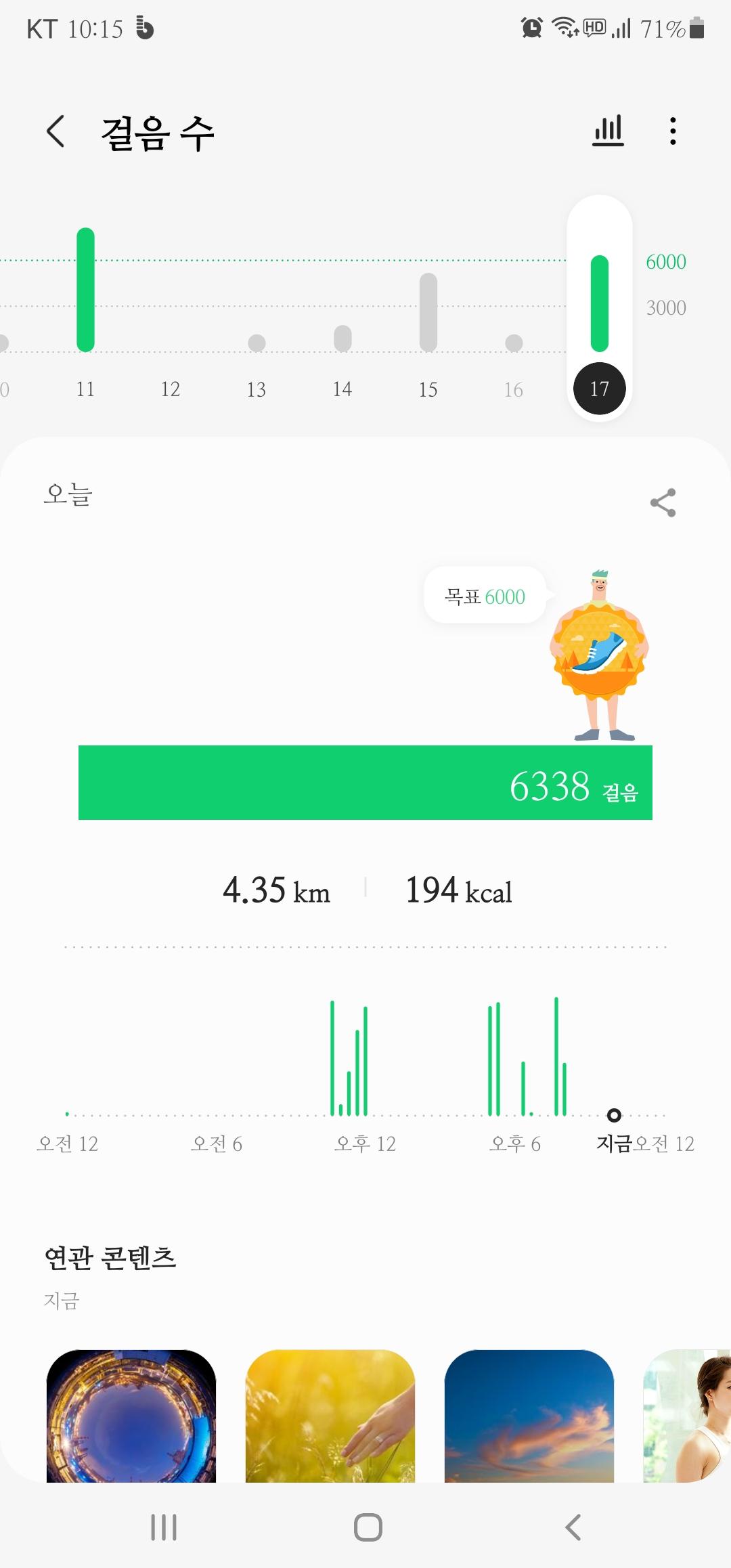Go back from the 걸음 수 screen
The width and height of the screenshot is (731, 1568).
tap(56, 131)
